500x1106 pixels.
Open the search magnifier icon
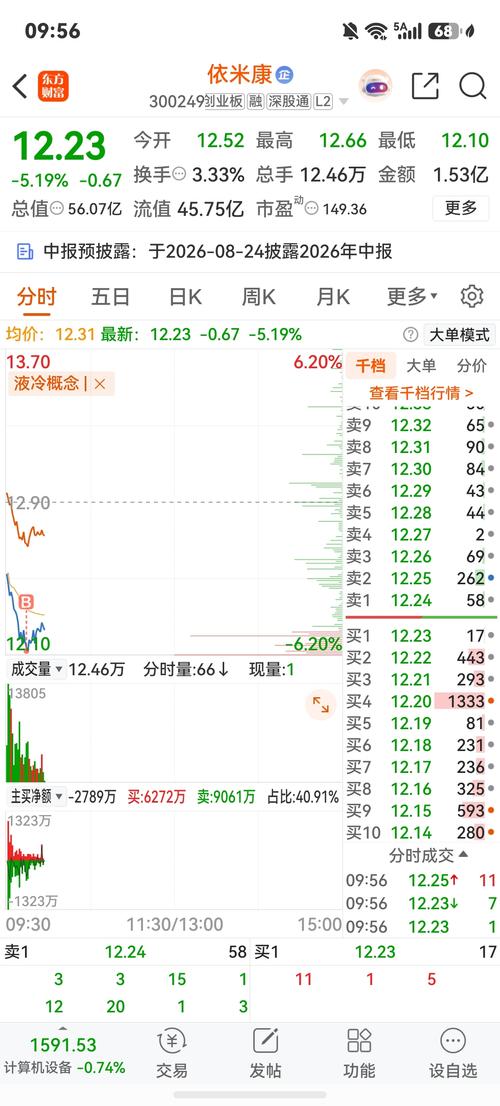click(x=472, y=86)
